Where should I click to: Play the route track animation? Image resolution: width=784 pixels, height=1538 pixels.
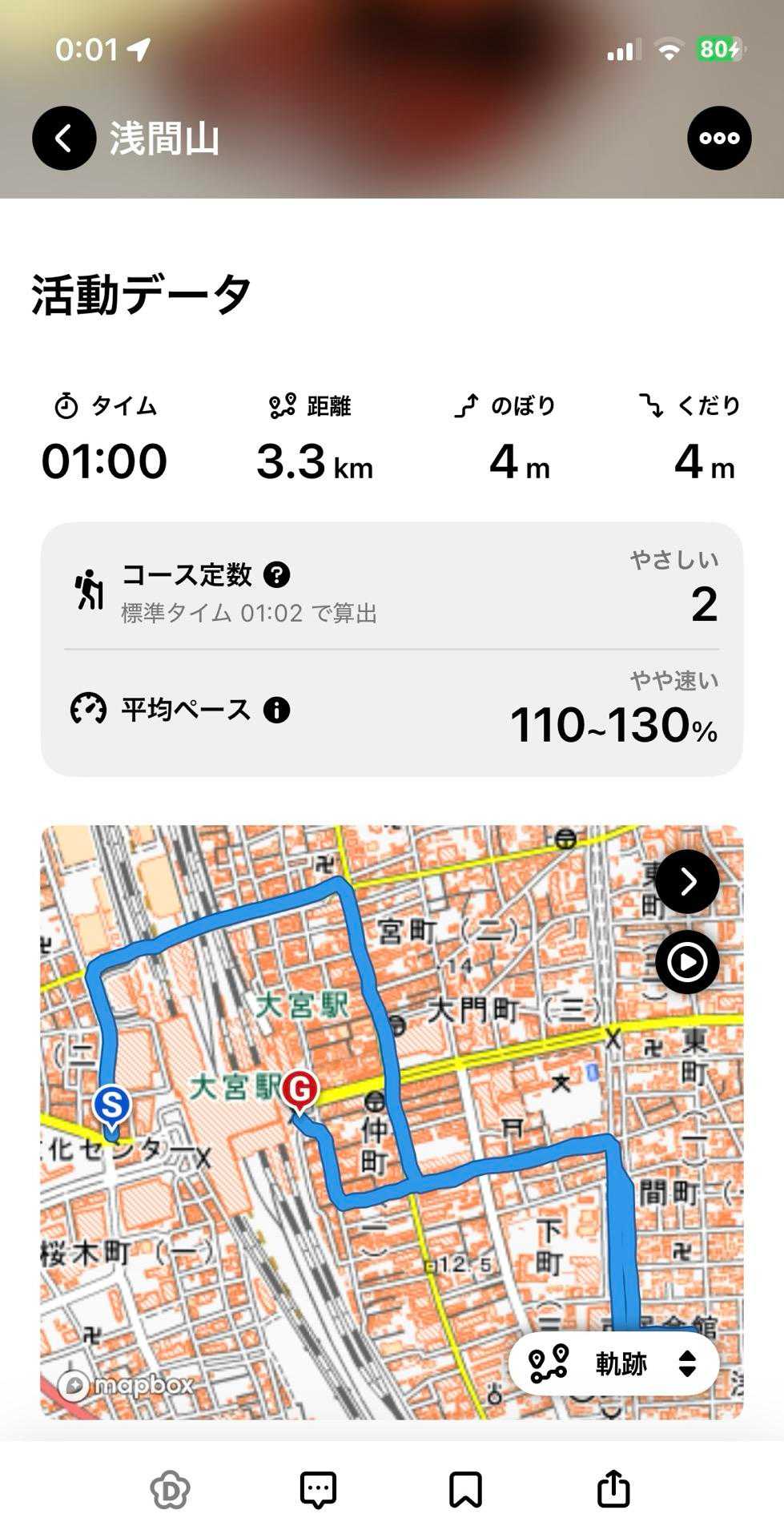(687, 962)
